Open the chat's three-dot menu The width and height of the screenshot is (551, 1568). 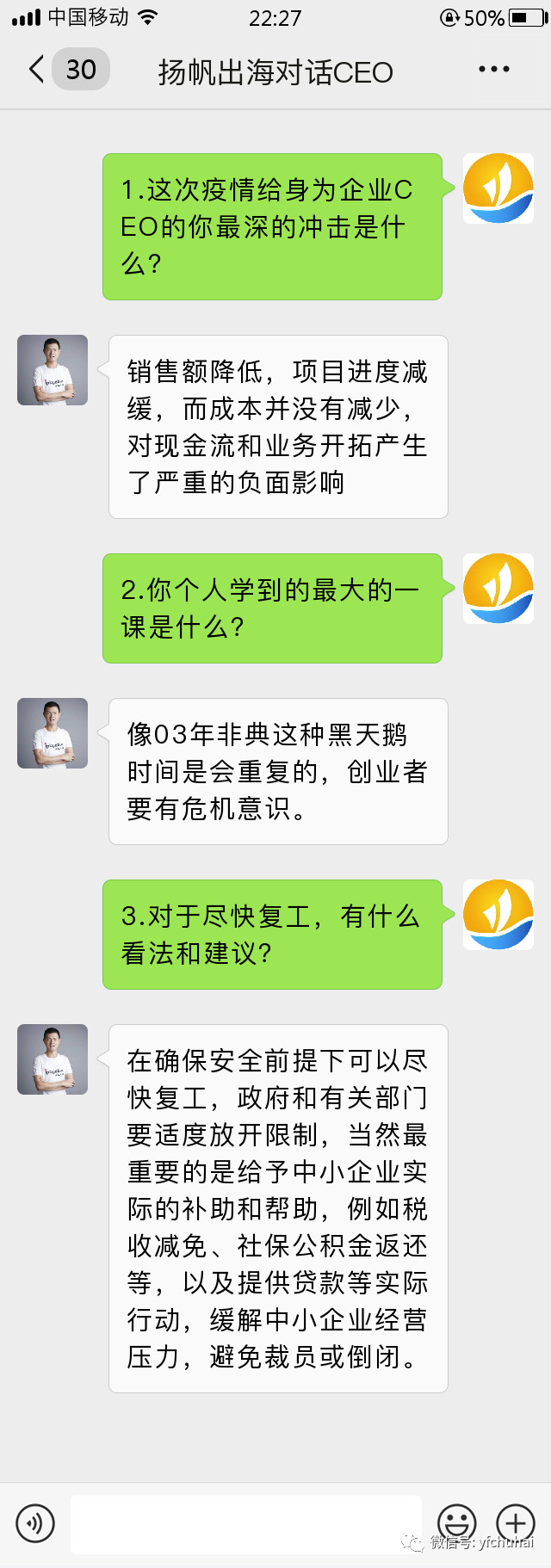(494, 70)
